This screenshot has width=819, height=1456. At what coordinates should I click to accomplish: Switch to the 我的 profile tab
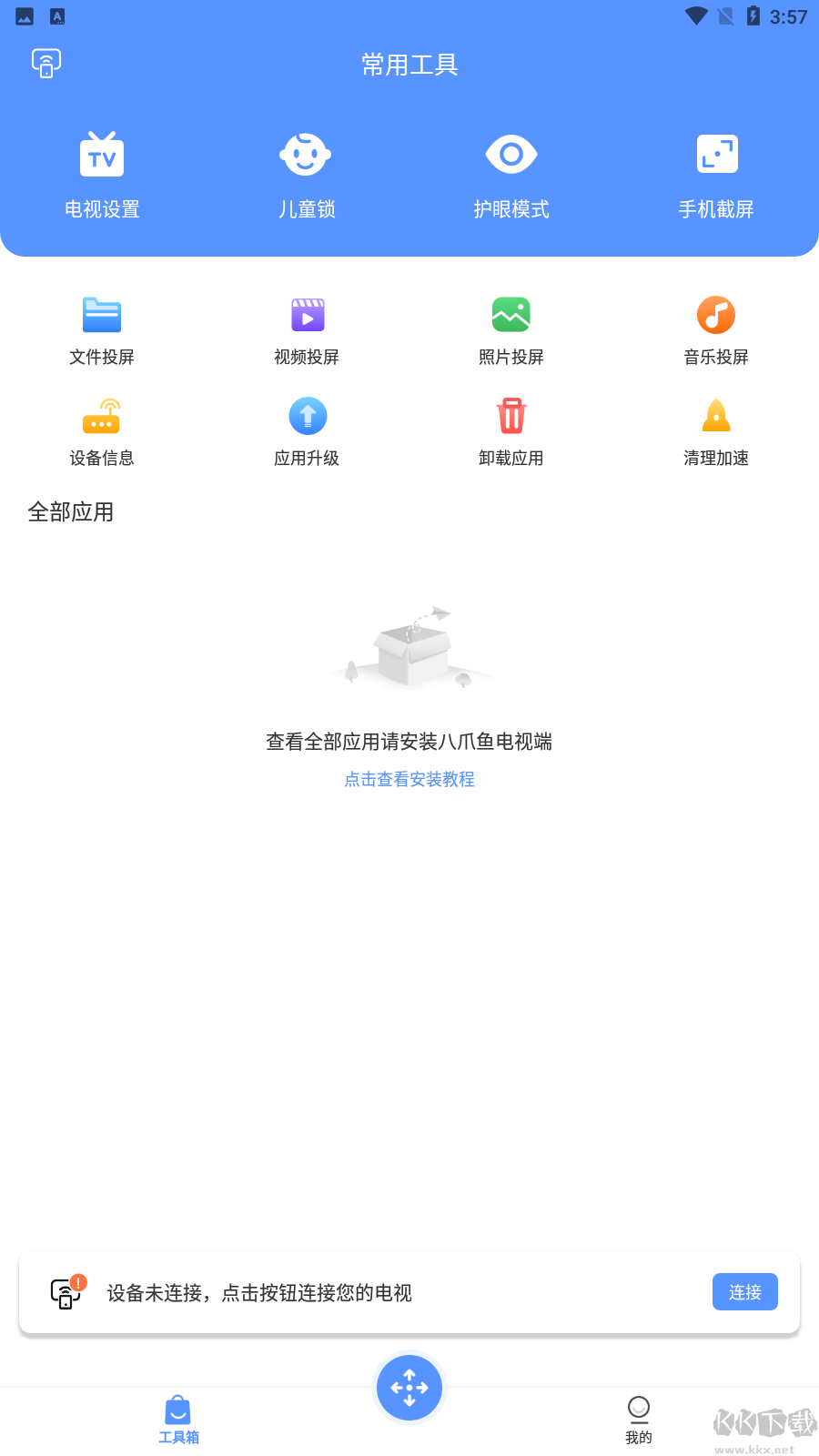pyautogui.click(x=640, y=1420)
